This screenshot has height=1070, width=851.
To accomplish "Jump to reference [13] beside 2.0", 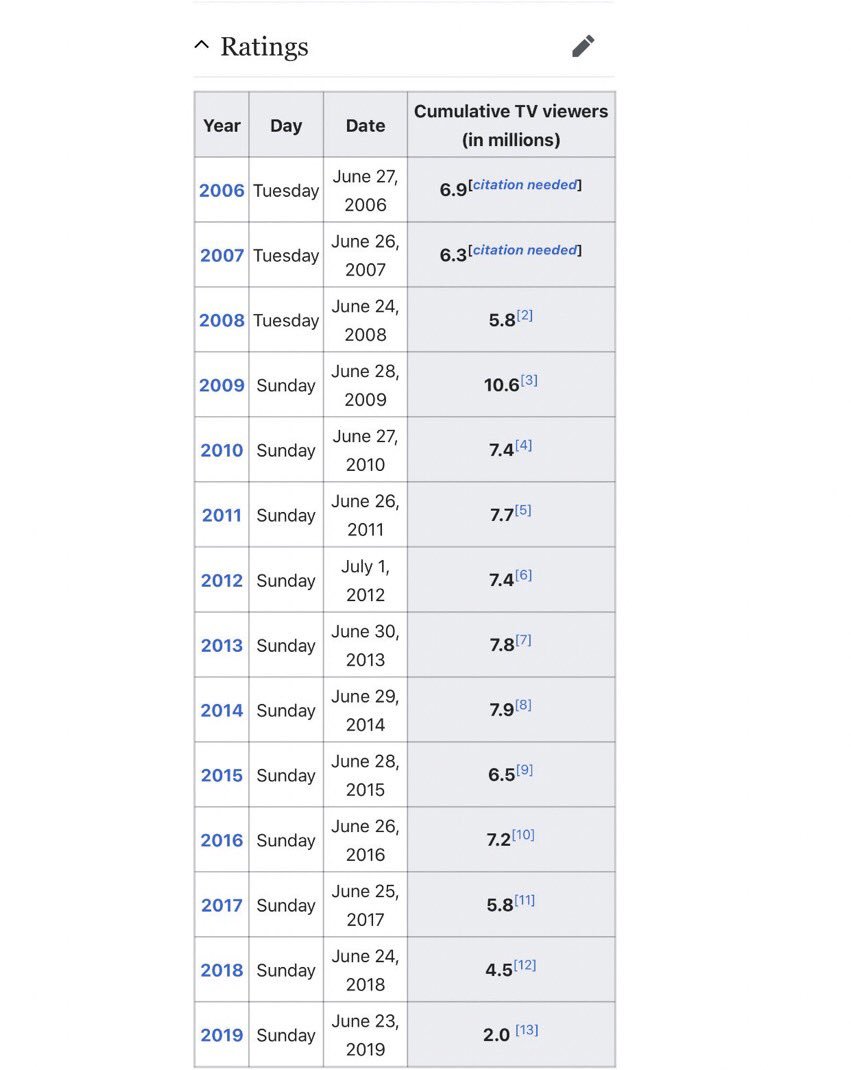I will pos(527,1030).
